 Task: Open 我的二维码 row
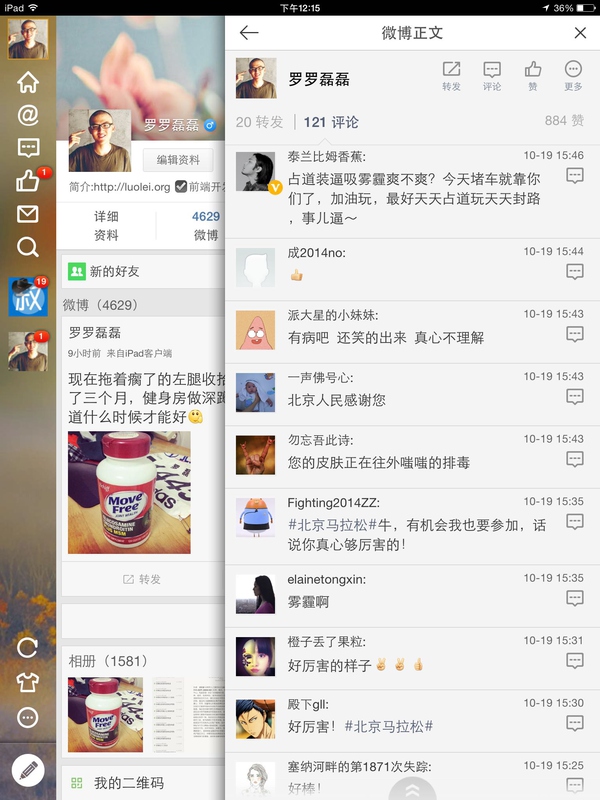pos(128,783)
